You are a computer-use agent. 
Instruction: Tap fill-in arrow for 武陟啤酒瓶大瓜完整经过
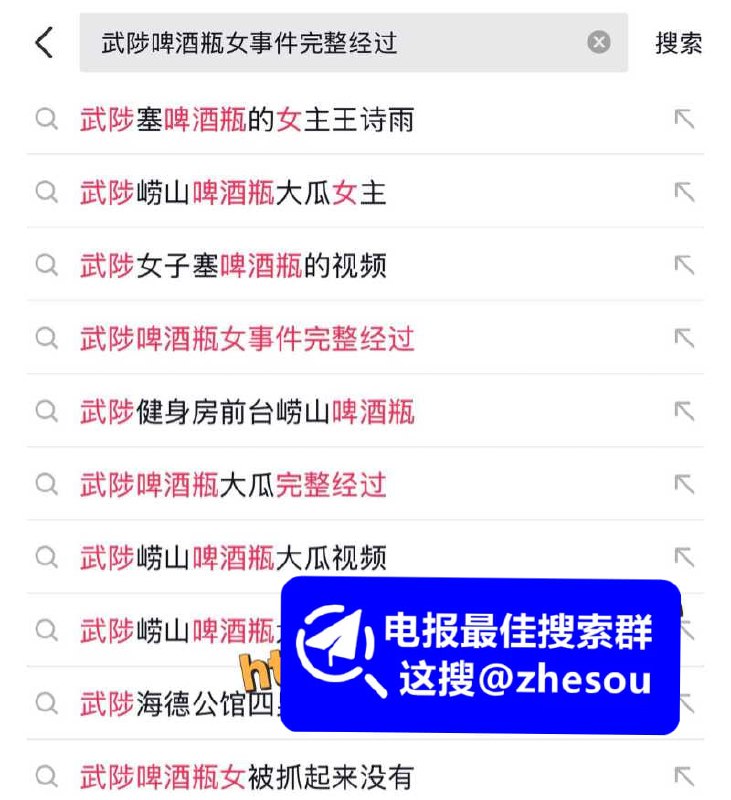[684, 484]
